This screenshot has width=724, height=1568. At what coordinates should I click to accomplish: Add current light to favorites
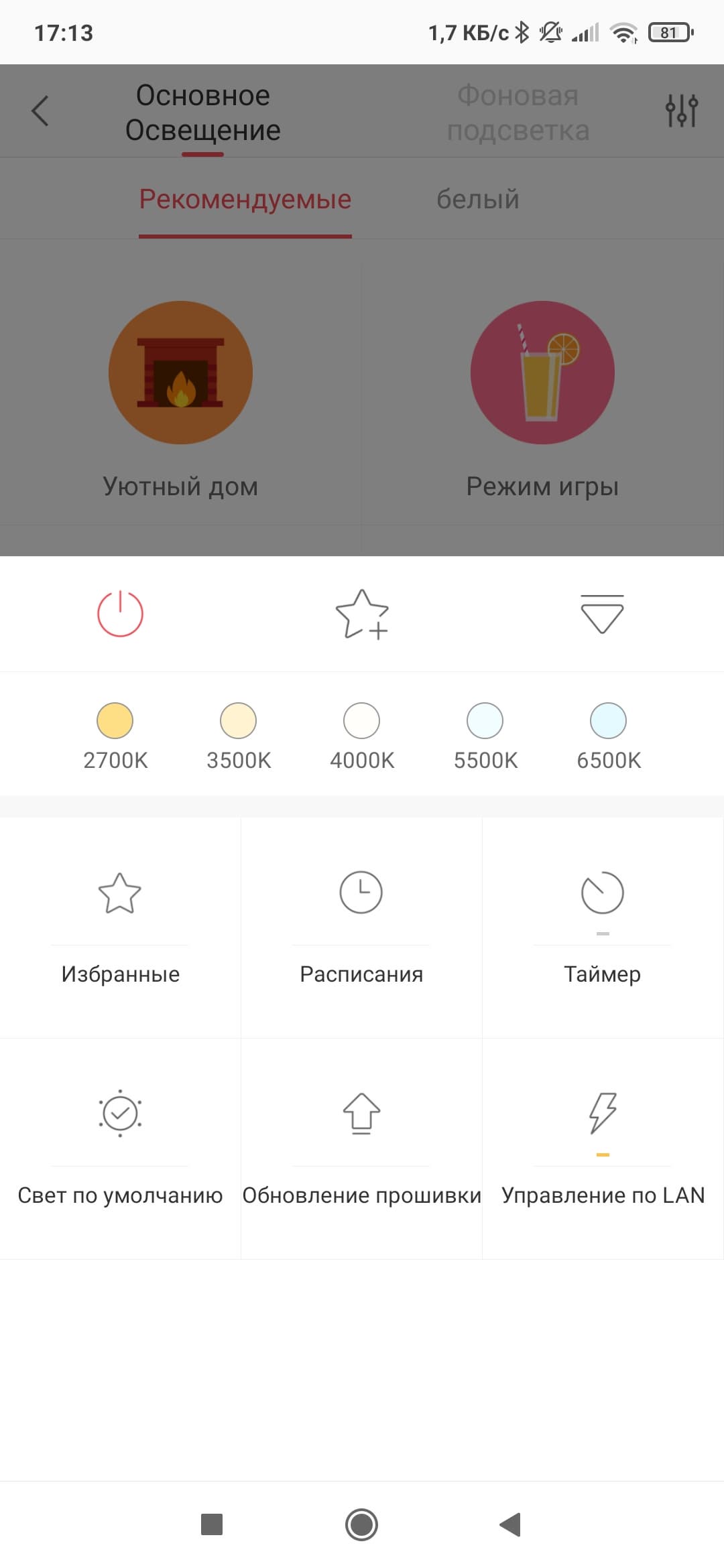pyautogui.click(x=361, y=614)
